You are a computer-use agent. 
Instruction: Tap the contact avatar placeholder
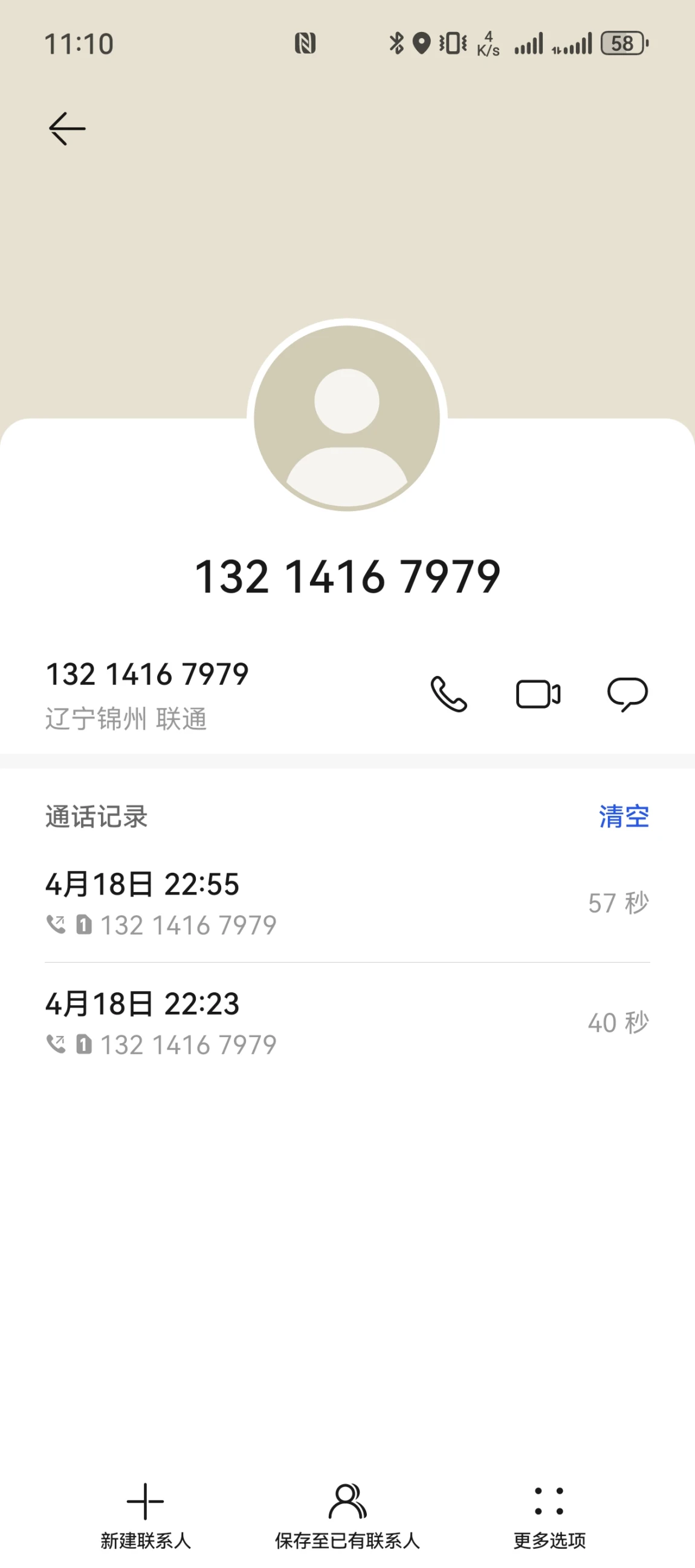347,418
